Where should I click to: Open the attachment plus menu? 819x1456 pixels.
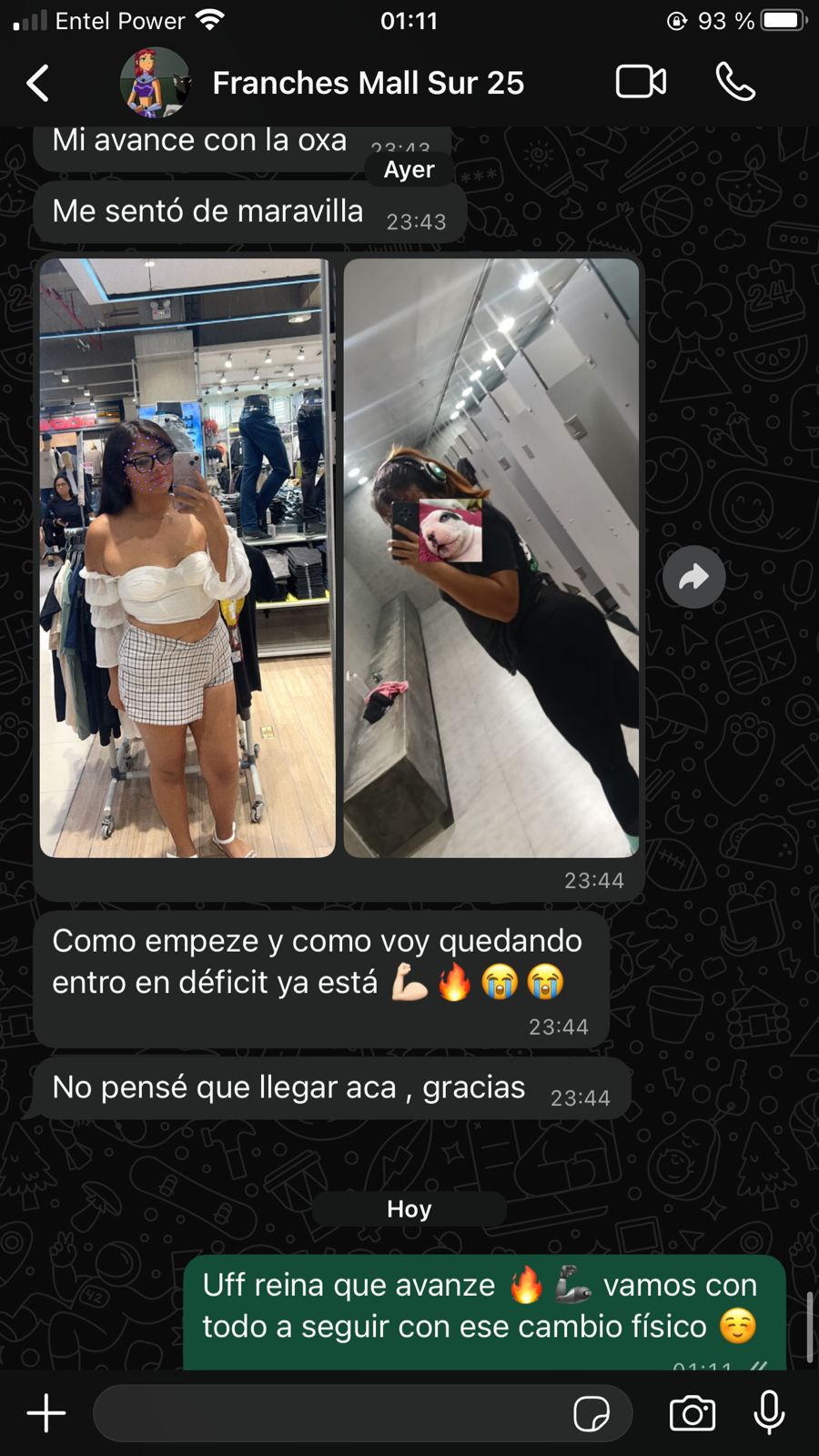[46, 1413]
